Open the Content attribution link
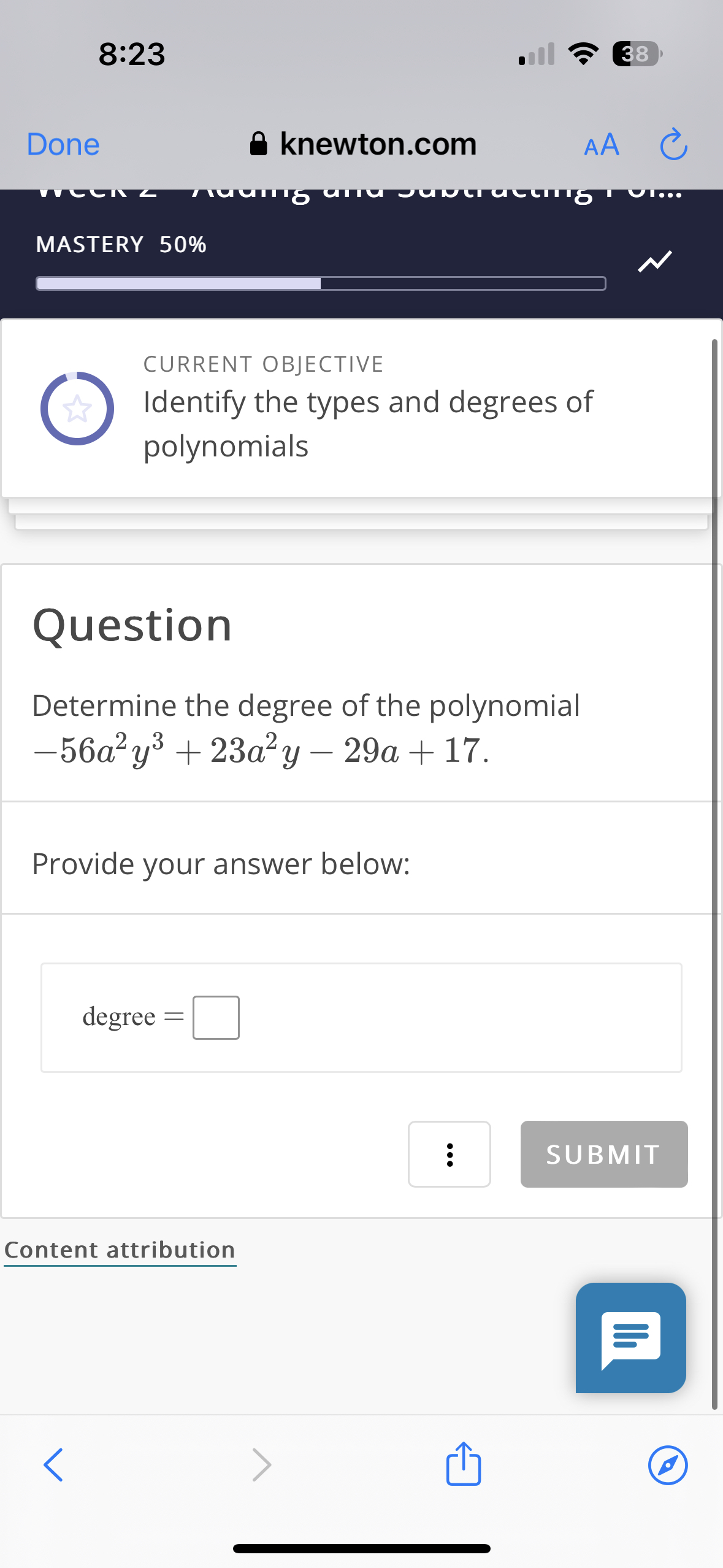 [x=120, y=1248]
